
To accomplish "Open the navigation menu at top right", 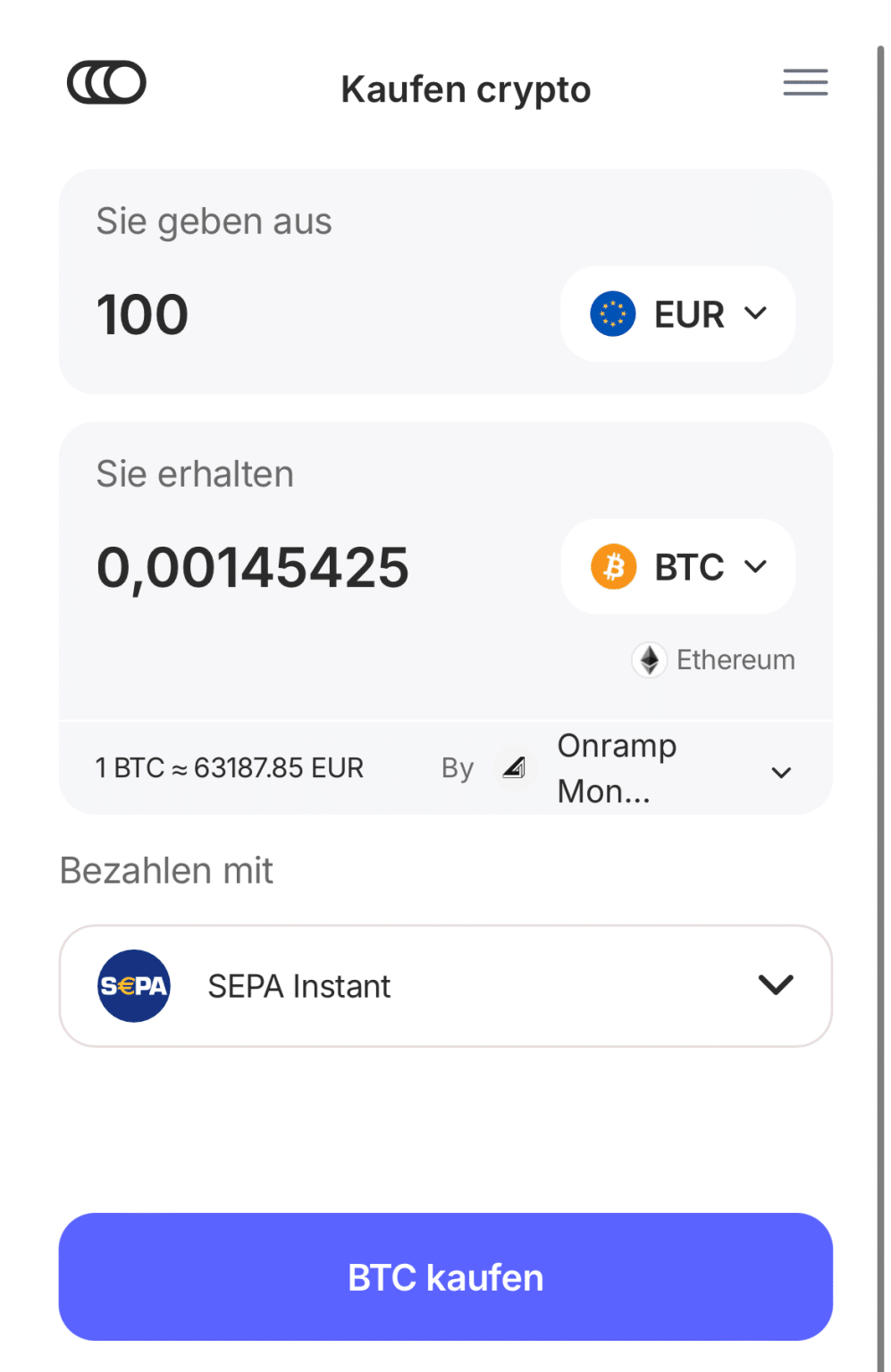I will (x=804, y=82).
